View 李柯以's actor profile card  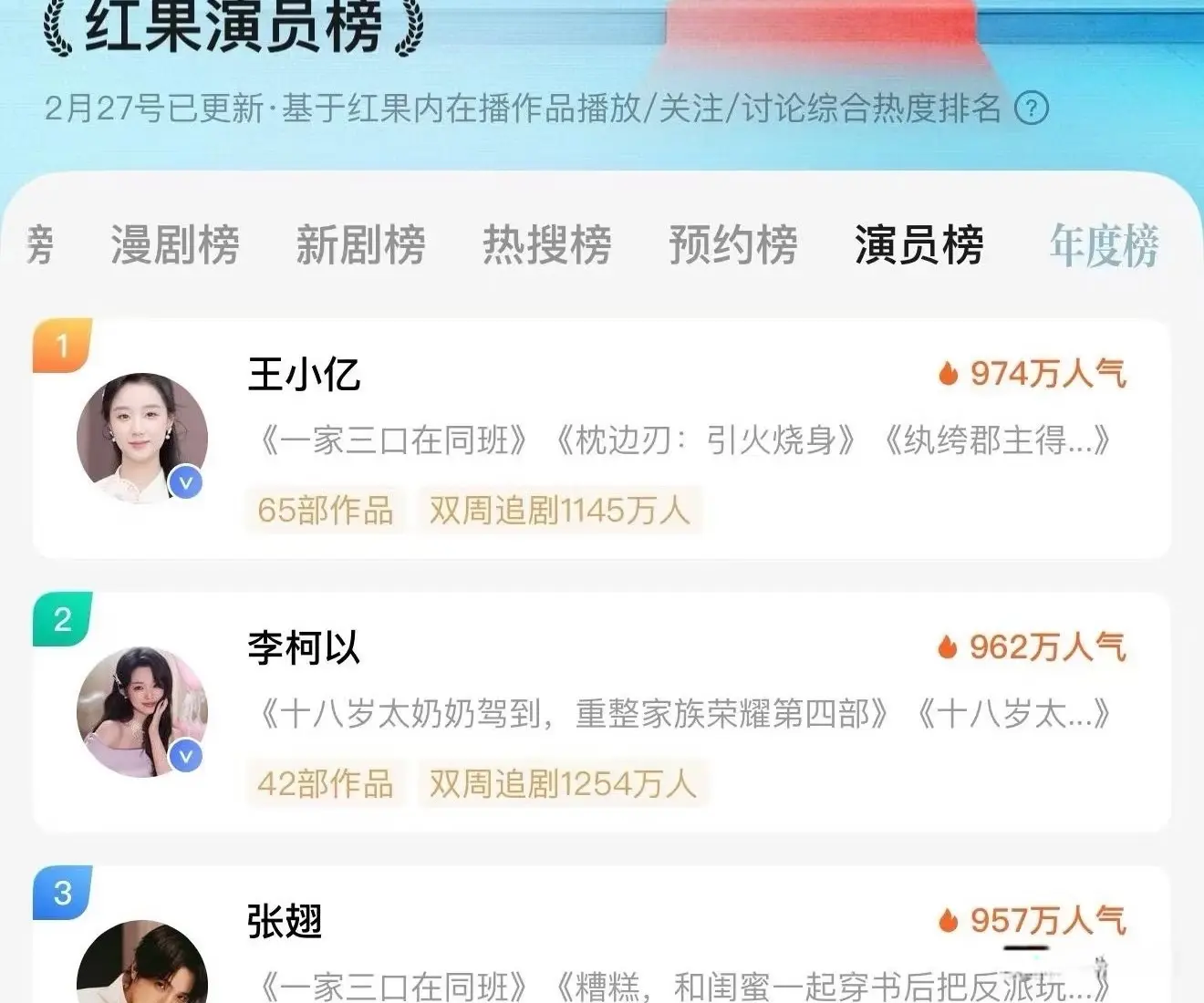pos(602,713)
